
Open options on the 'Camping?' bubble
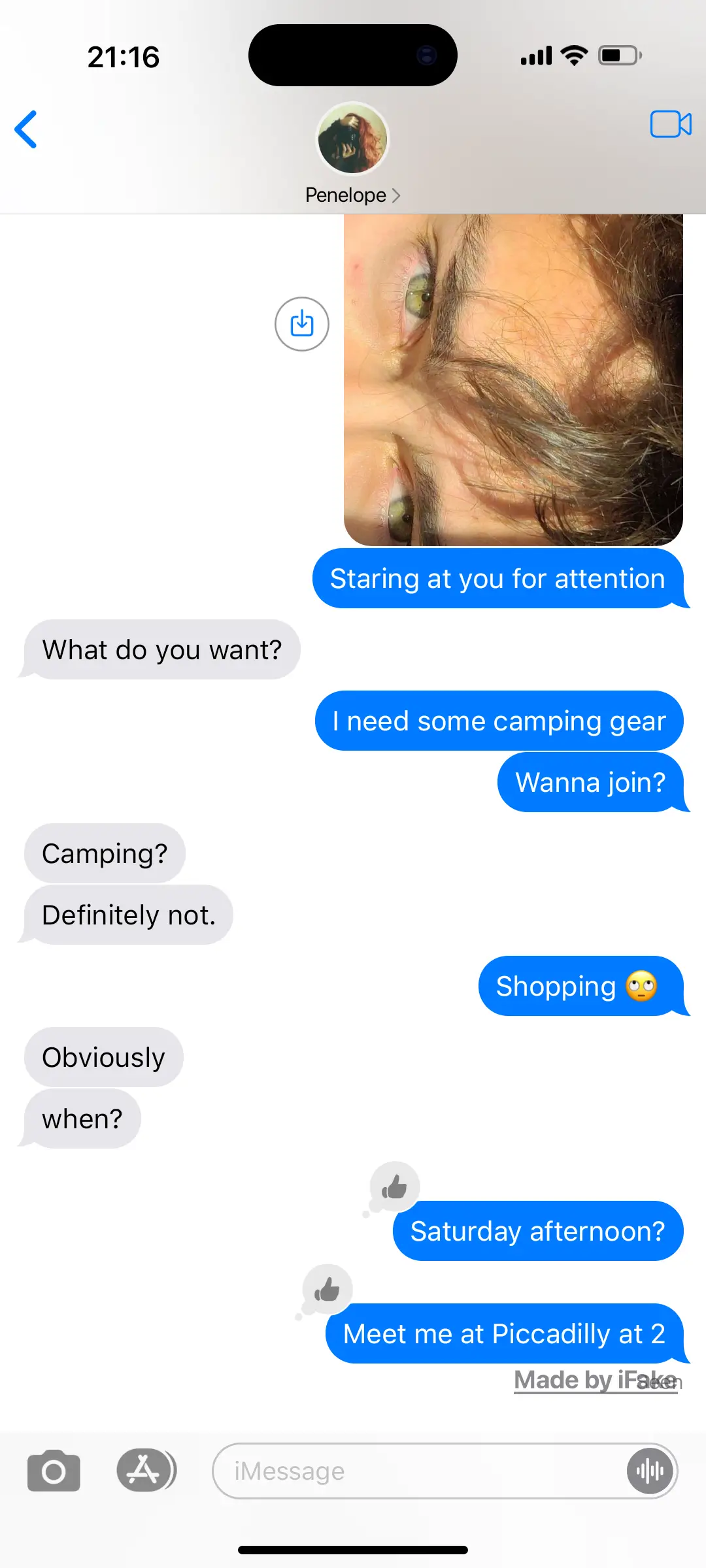click(x=105, y=853)
